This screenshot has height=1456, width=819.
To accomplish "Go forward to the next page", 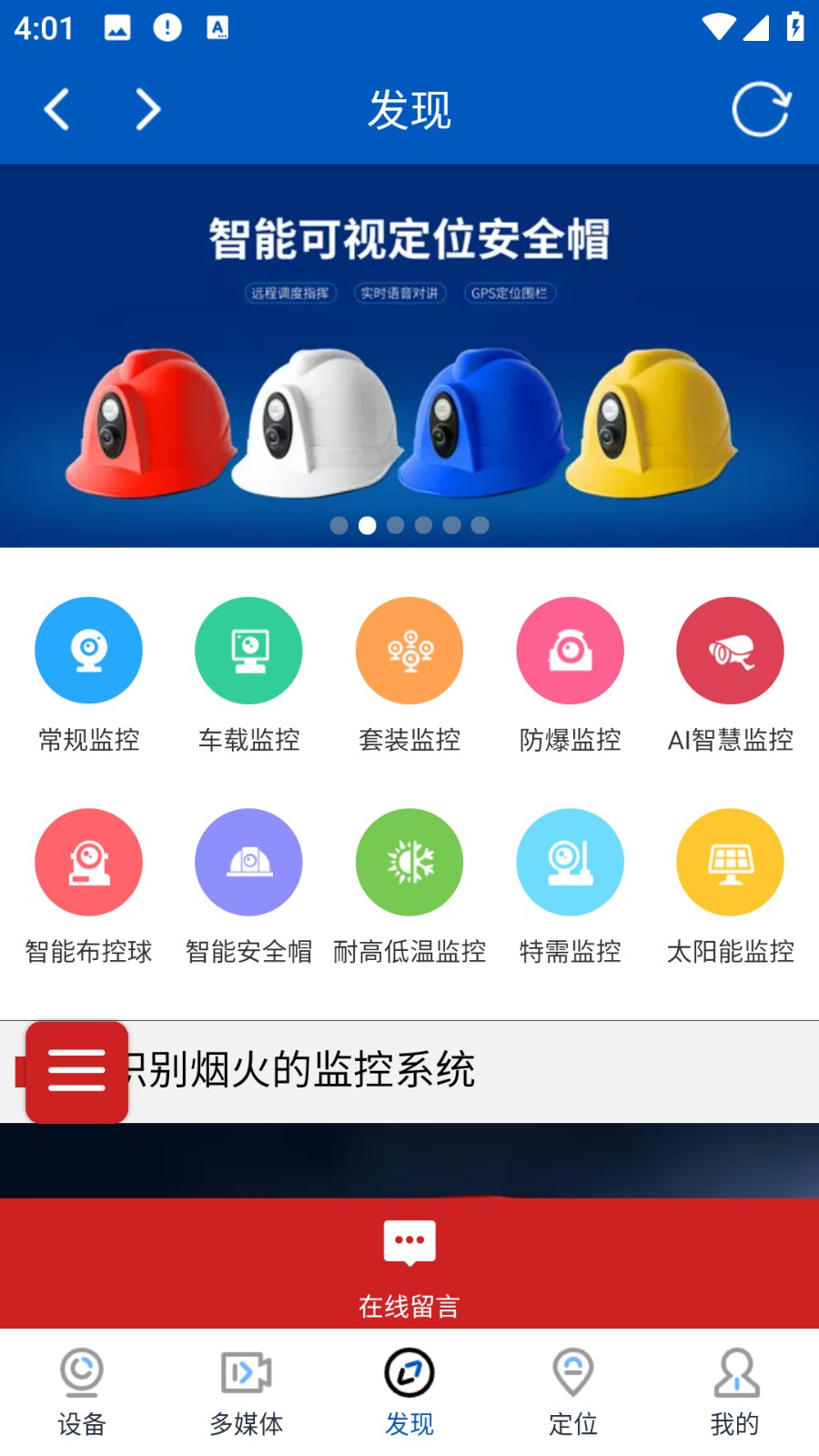I will pos(147,110).
